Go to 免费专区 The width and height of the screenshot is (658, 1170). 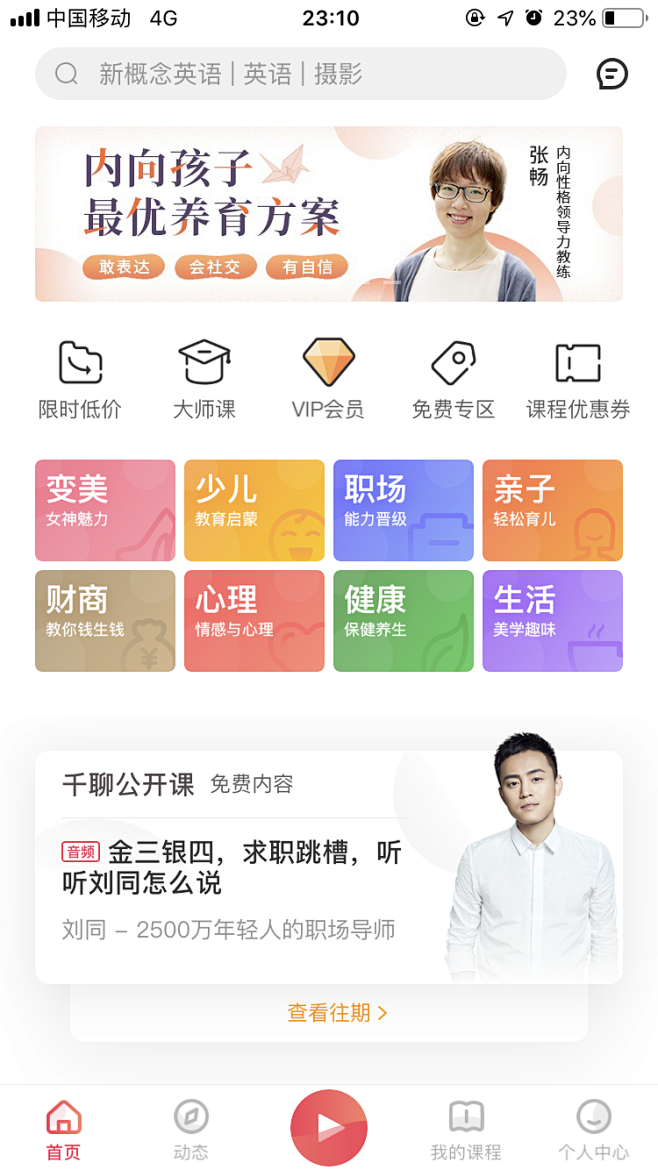453,380
